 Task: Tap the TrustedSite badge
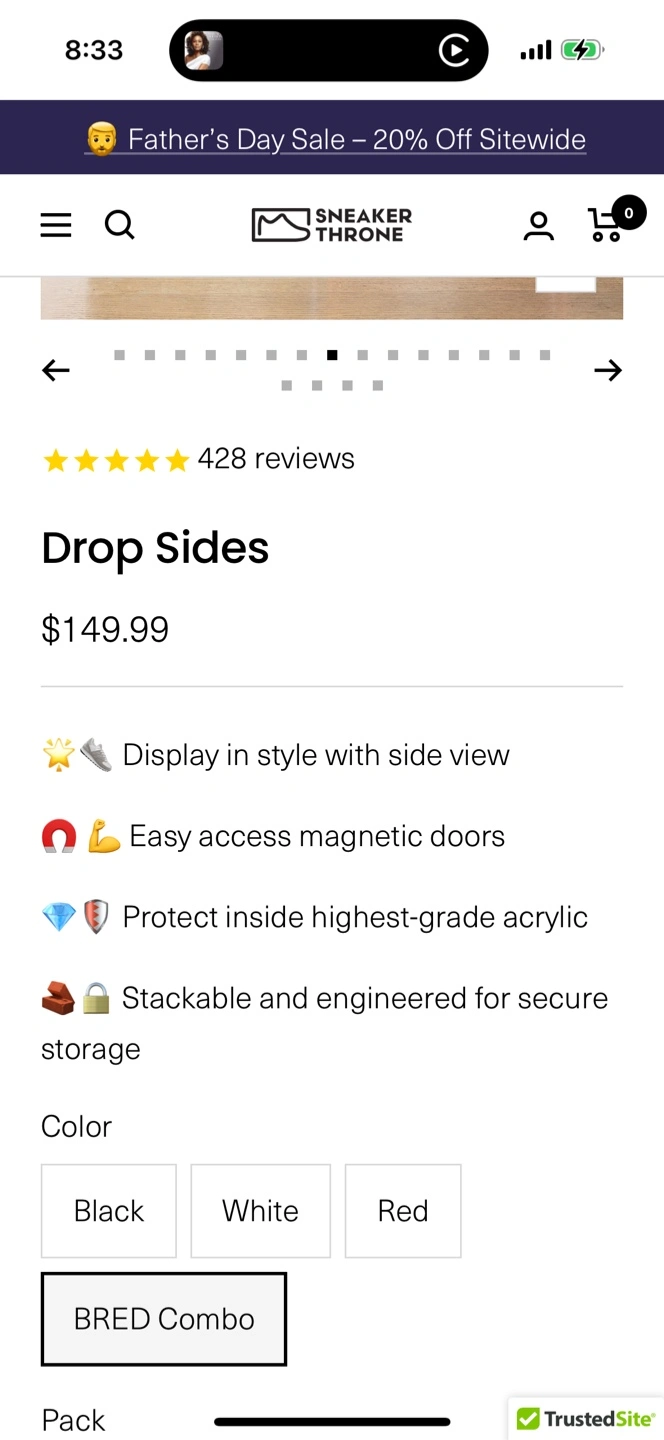pyautogui.click(x=586, y=1419)
